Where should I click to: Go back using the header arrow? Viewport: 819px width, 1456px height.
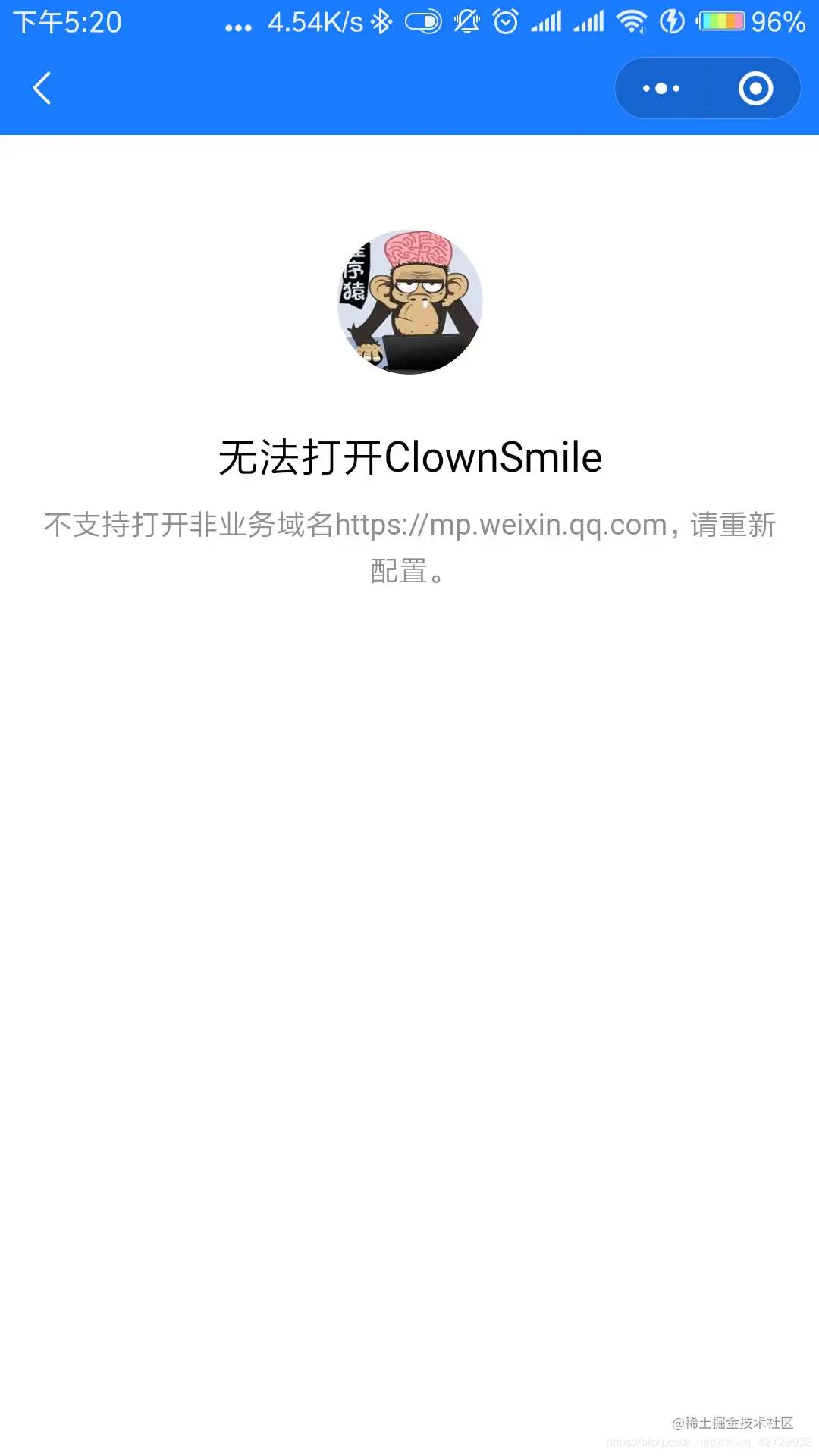42,88
